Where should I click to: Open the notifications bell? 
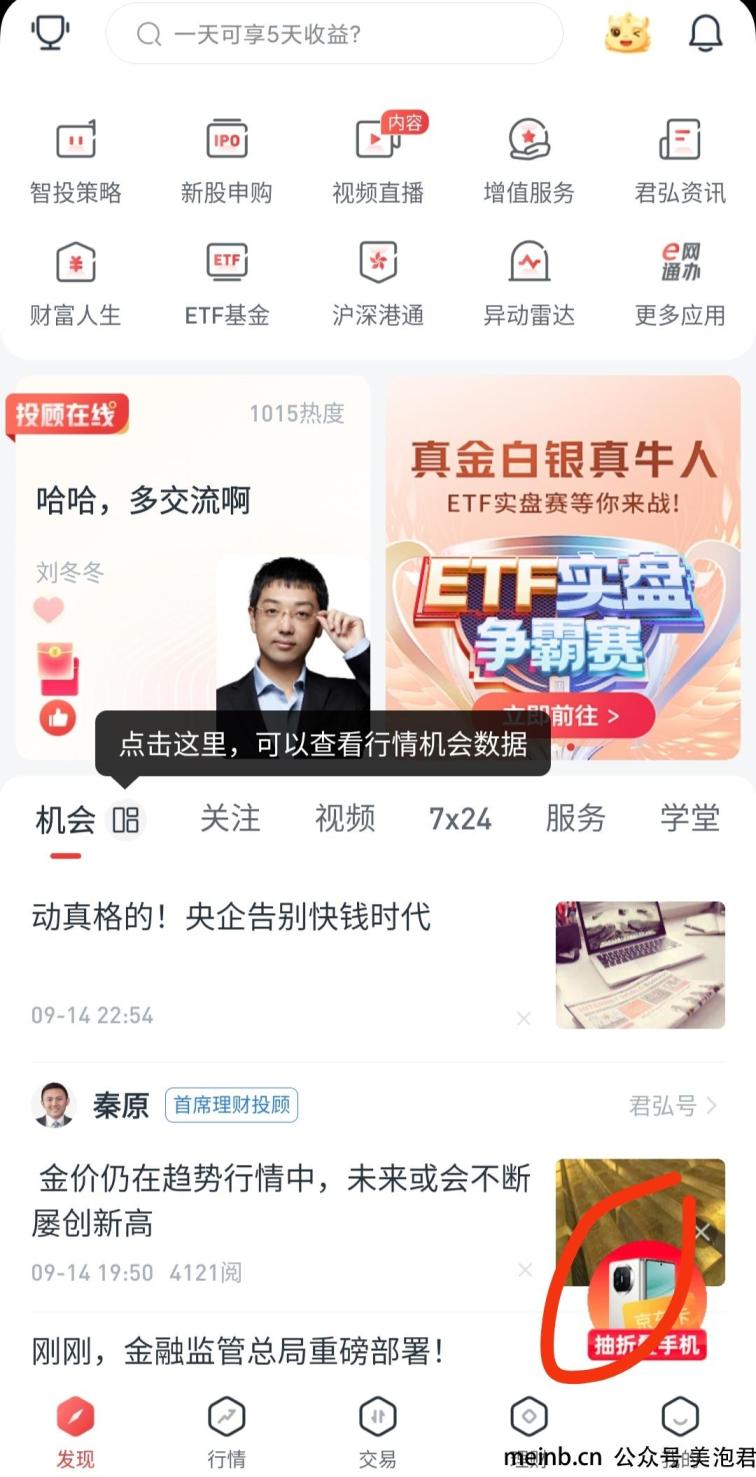click(x=705, y=33)
